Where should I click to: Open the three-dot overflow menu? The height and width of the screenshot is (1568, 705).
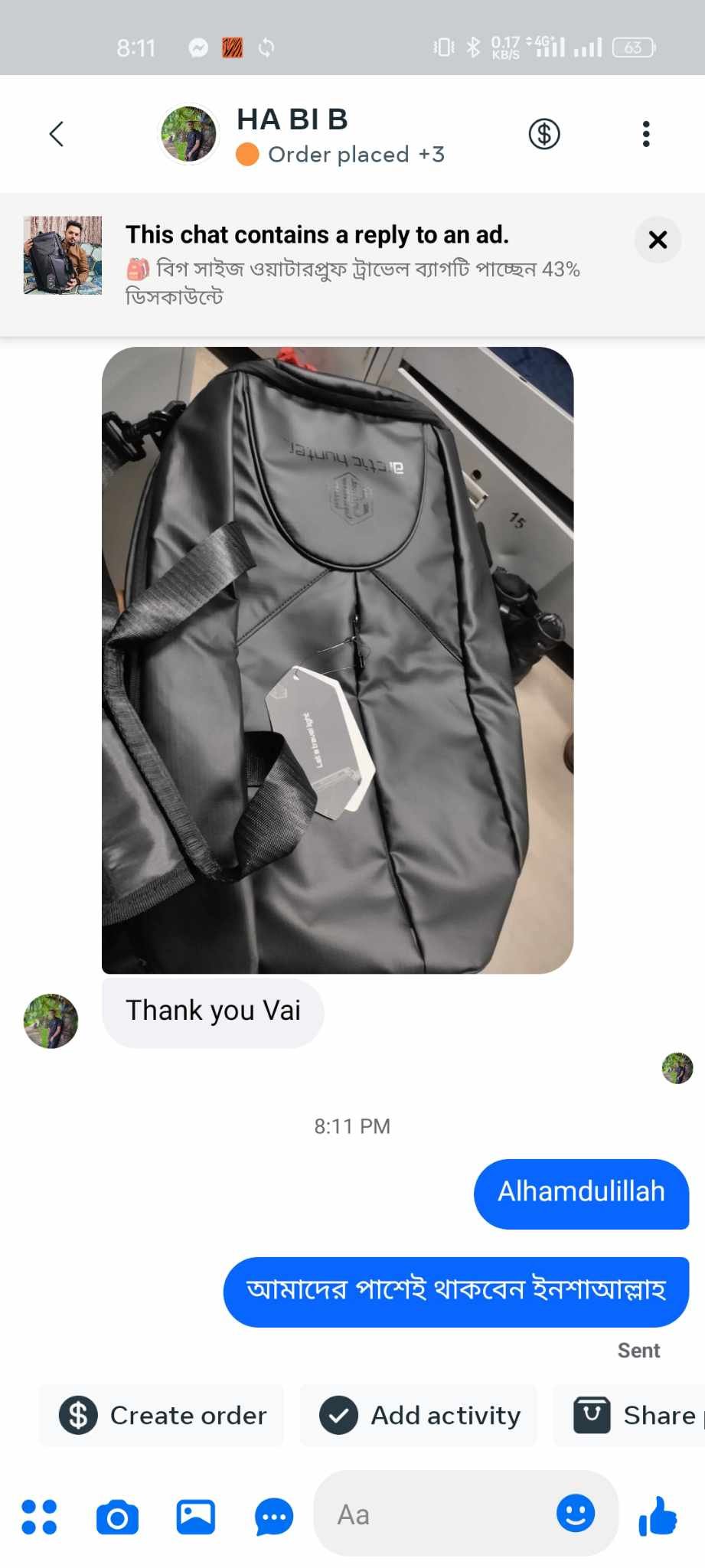click(x=646, y=134)
